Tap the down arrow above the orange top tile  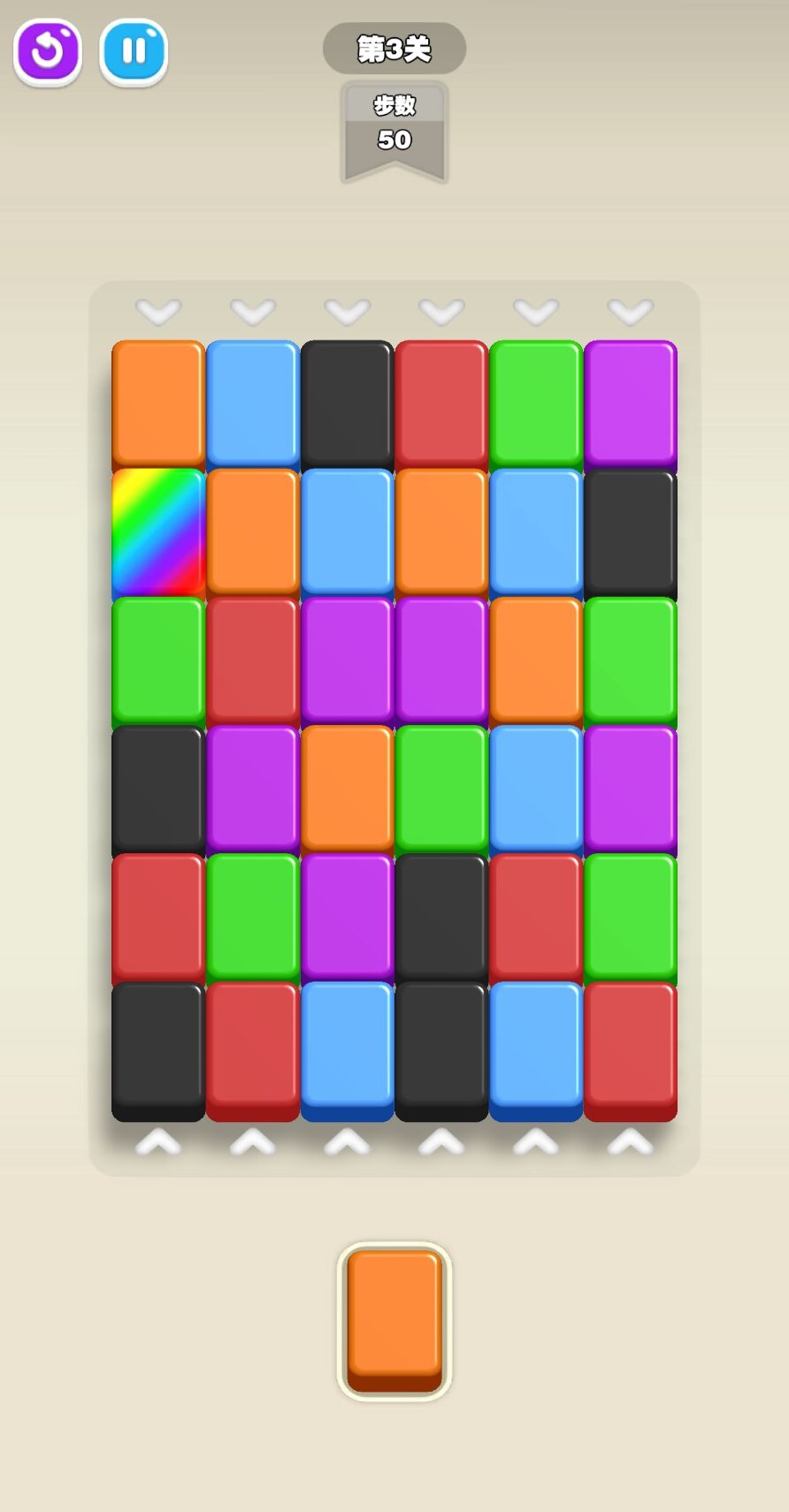pyautogui.click(x=158, y=311)
